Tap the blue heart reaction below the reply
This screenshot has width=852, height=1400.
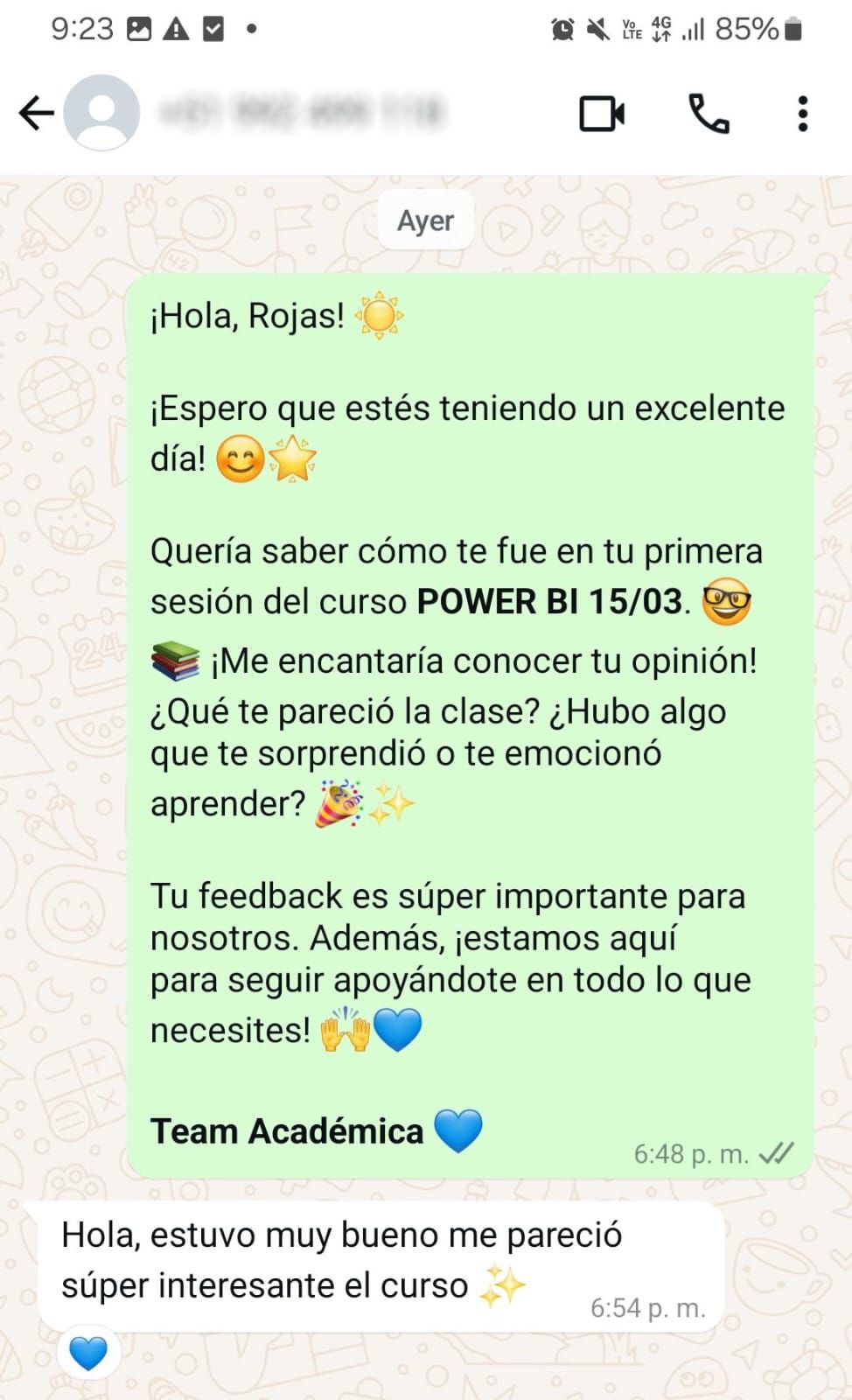pos(87,1351)
